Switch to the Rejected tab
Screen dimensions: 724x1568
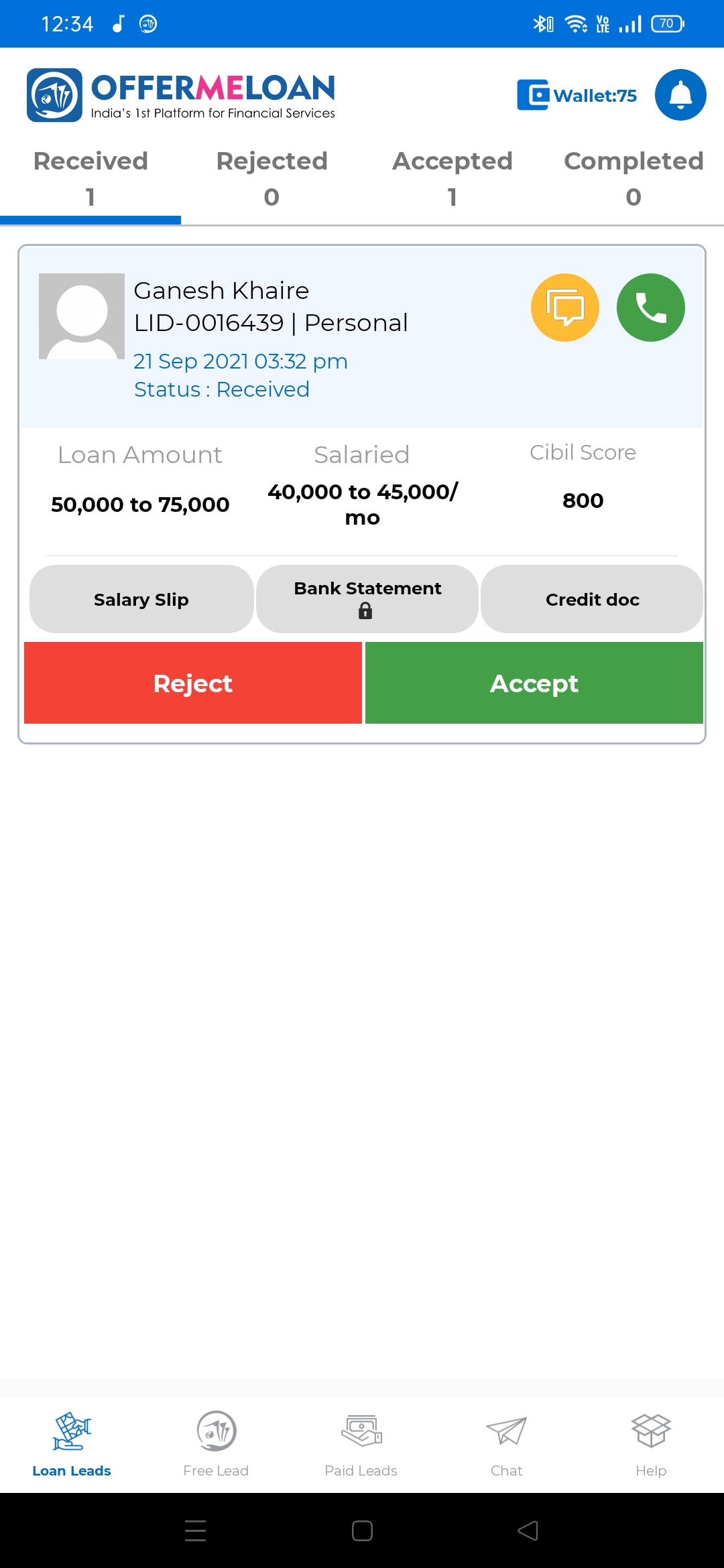coord(271,179)
